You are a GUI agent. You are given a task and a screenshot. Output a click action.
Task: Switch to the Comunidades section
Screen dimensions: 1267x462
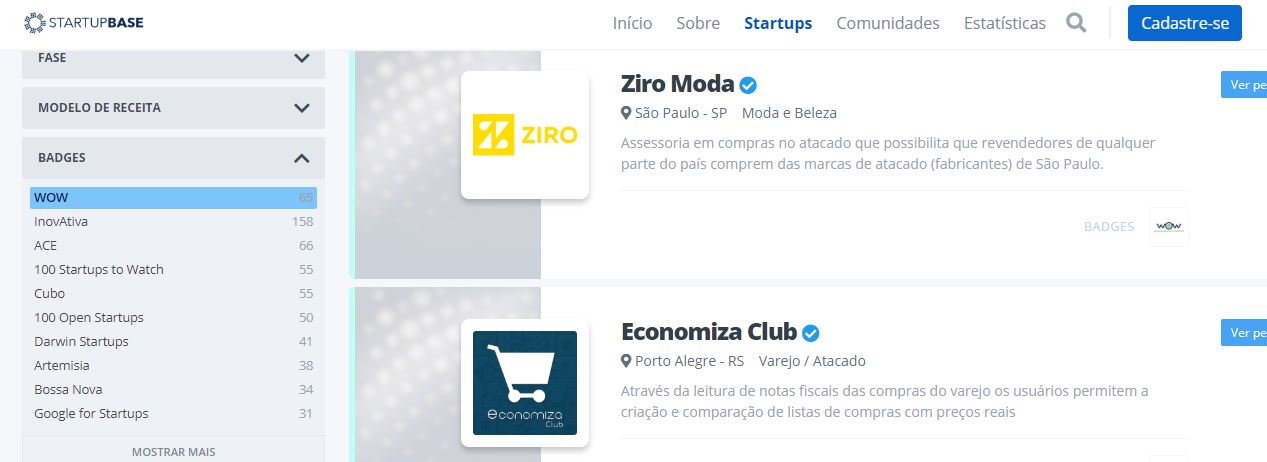888,23
